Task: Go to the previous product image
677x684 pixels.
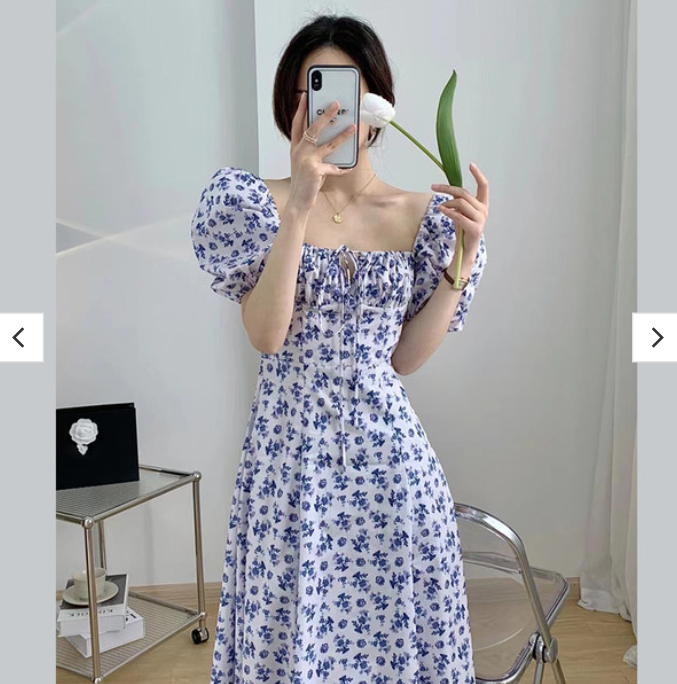Action: coord(20,338)
